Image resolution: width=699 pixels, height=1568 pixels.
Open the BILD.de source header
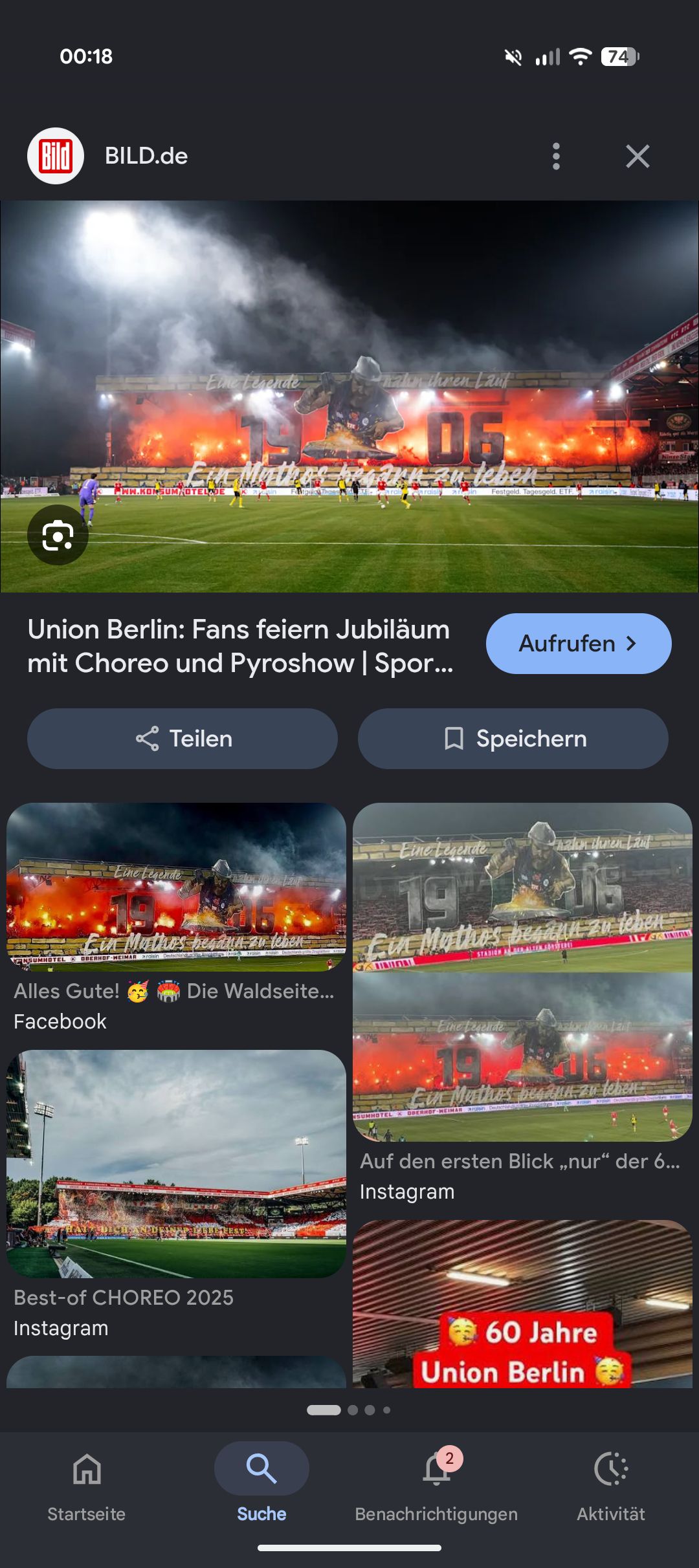pos(107,156)
